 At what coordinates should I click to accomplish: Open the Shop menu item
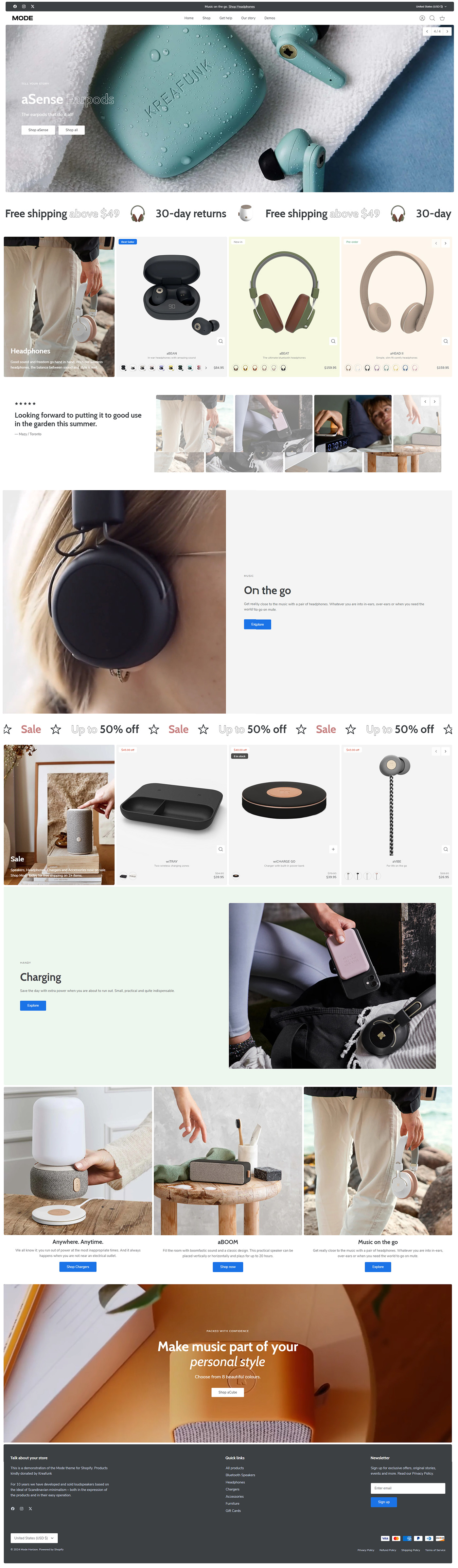tap(206, 18)
